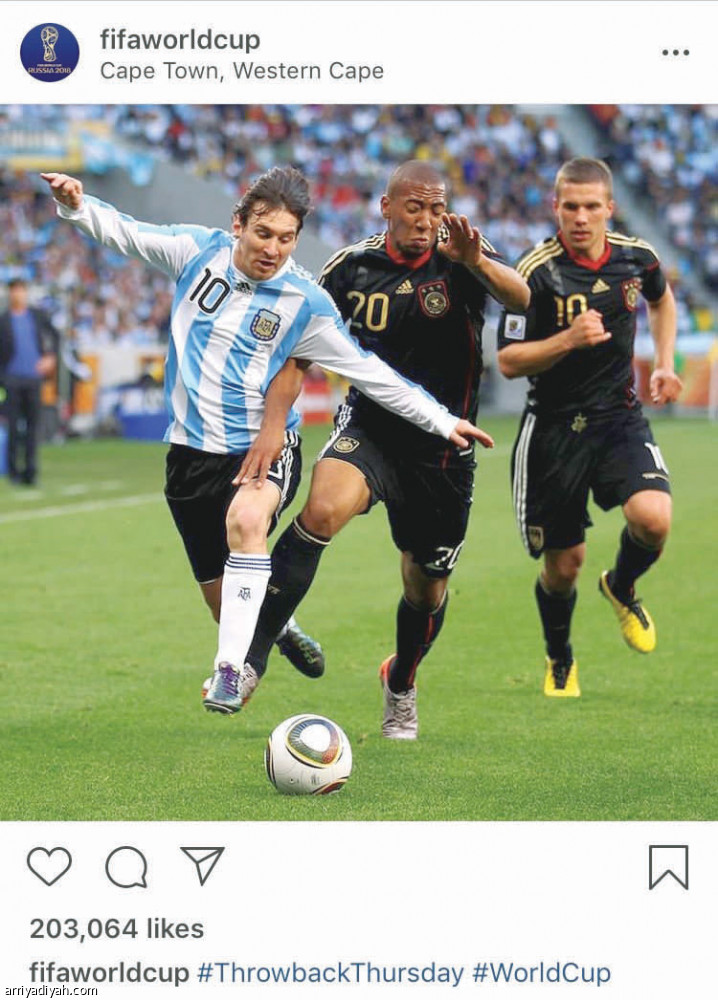Open the #WorldCup hashtag
The image size is (718, 1000).
[541, 972]
